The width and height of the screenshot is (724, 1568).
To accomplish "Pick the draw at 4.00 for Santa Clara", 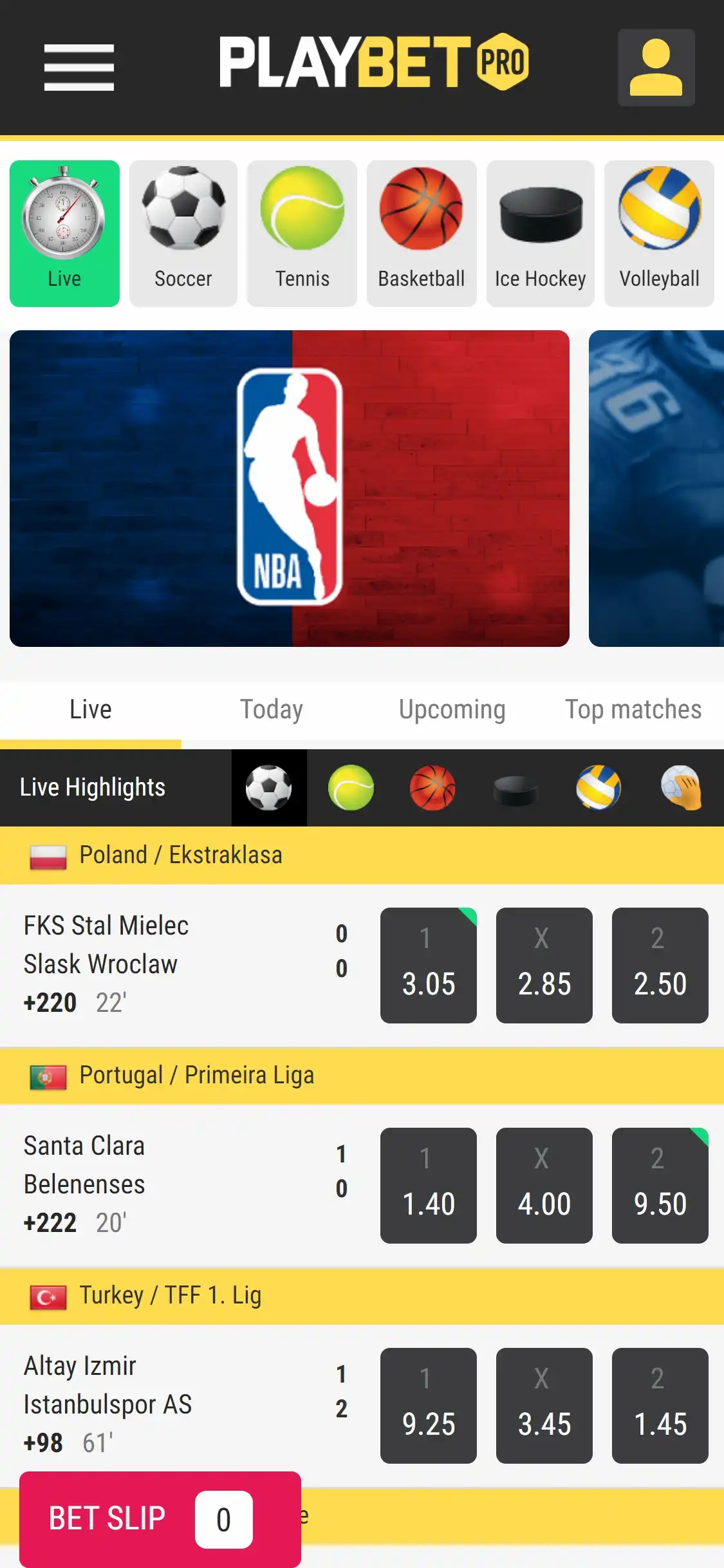I will (x=544, y=1185).
